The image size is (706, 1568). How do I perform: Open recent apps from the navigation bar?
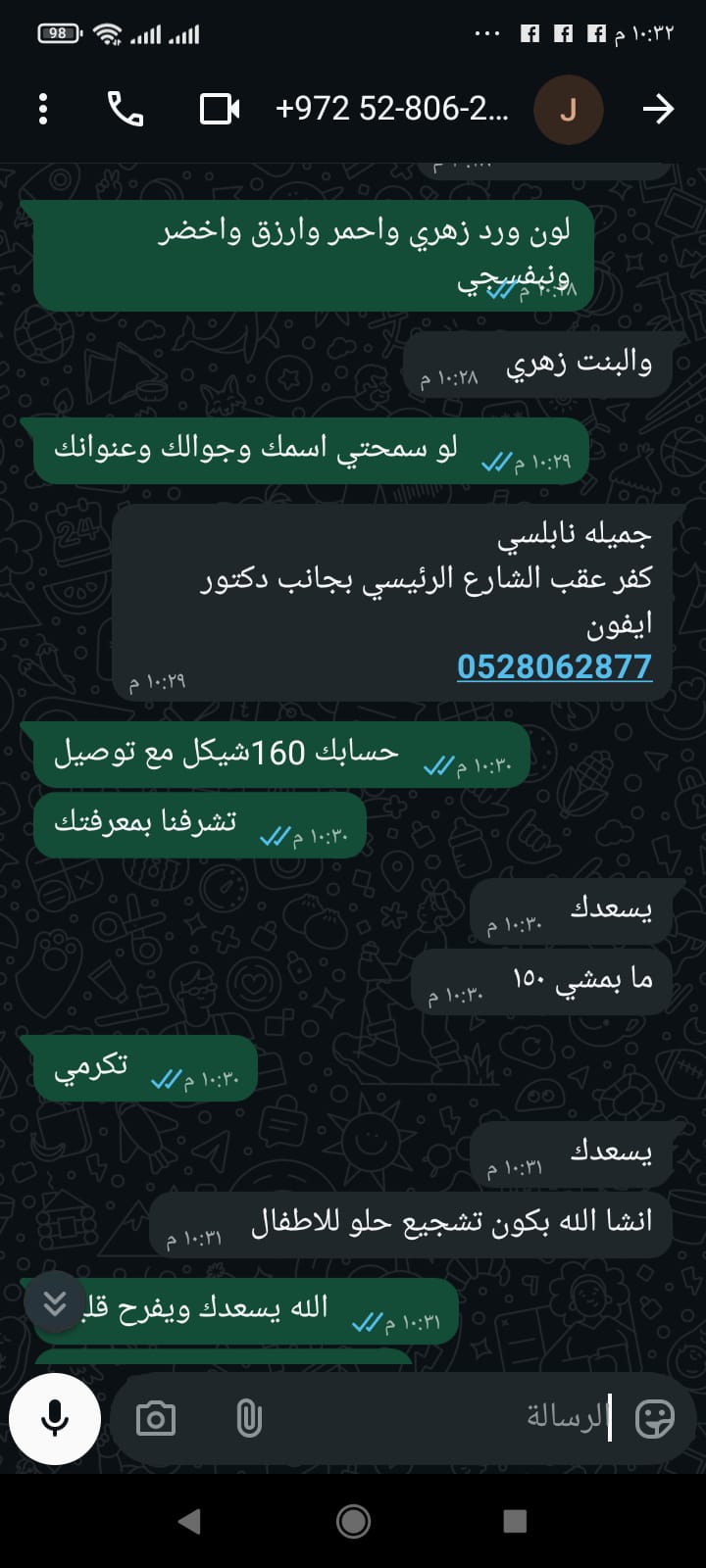click(x=515, y=1521)
